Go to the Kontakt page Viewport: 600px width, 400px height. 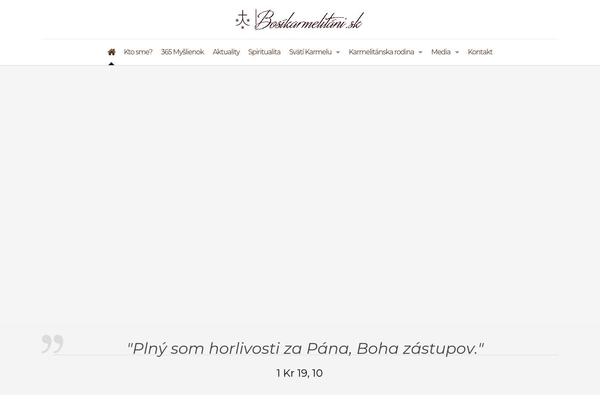pyautogui.click(x=480, y=52)
